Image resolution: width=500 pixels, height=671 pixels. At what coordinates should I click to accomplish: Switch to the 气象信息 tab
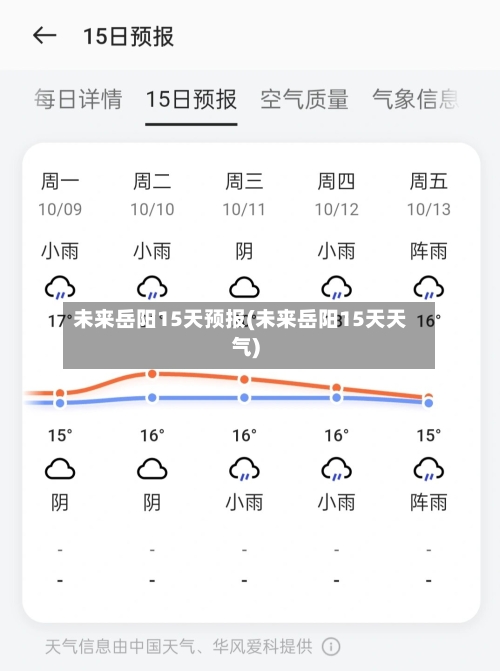coord(415,99)
